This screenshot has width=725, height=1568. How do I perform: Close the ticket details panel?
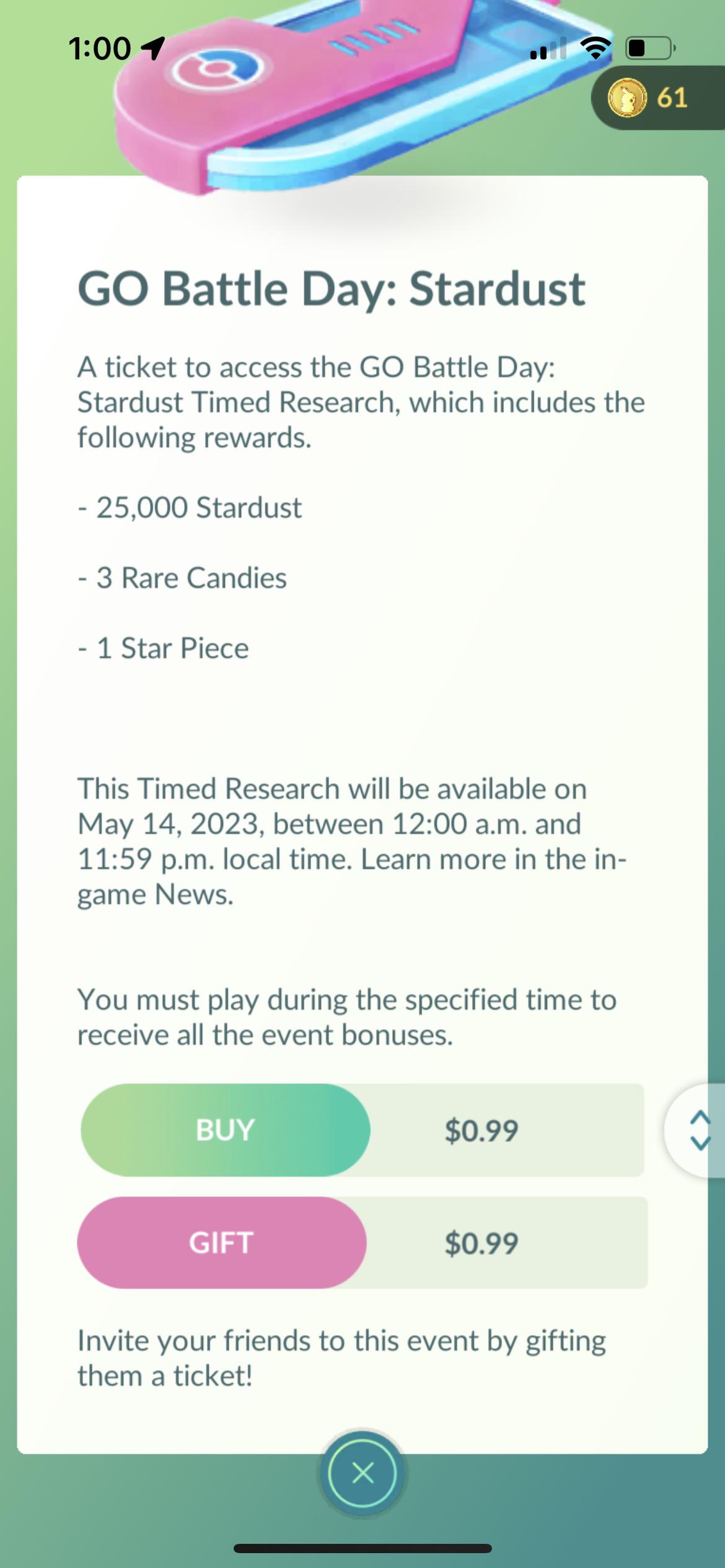[362, 1473]
